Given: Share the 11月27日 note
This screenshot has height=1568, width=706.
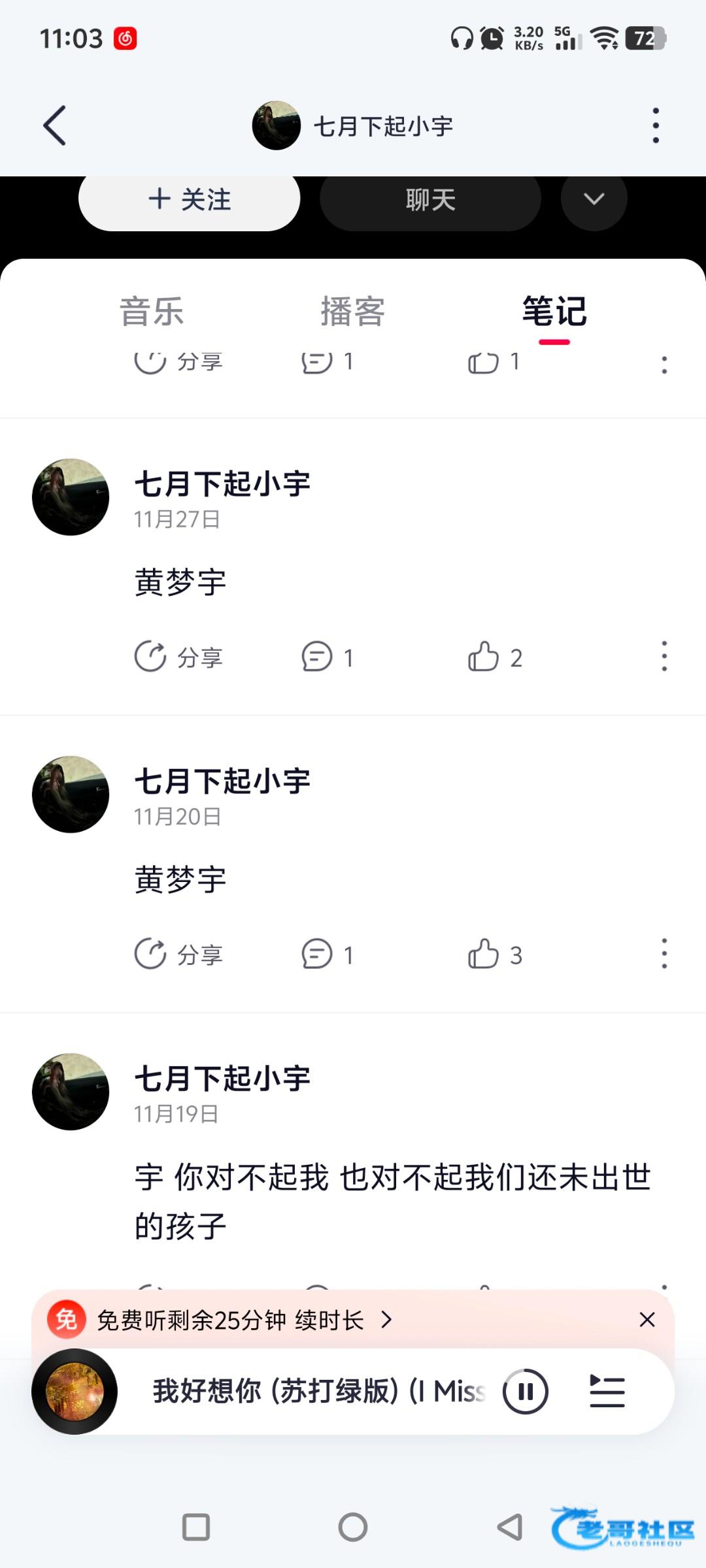Looking at the screenshot, I should pos(178,657).
